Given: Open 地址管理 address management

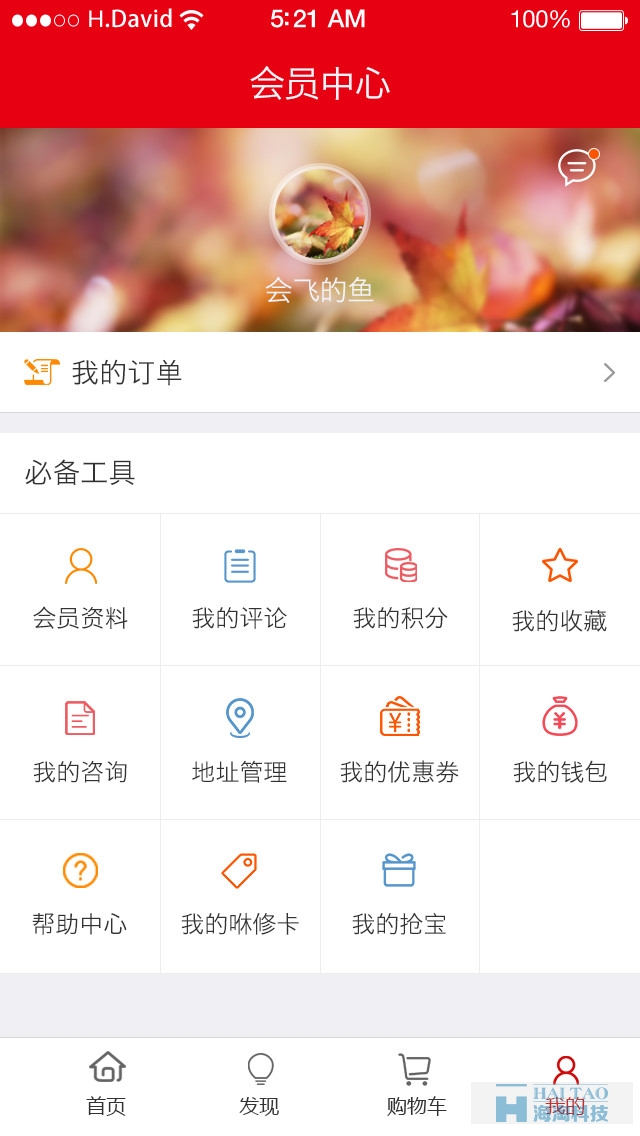Looking at the screenshot, I should coord(240,742).
